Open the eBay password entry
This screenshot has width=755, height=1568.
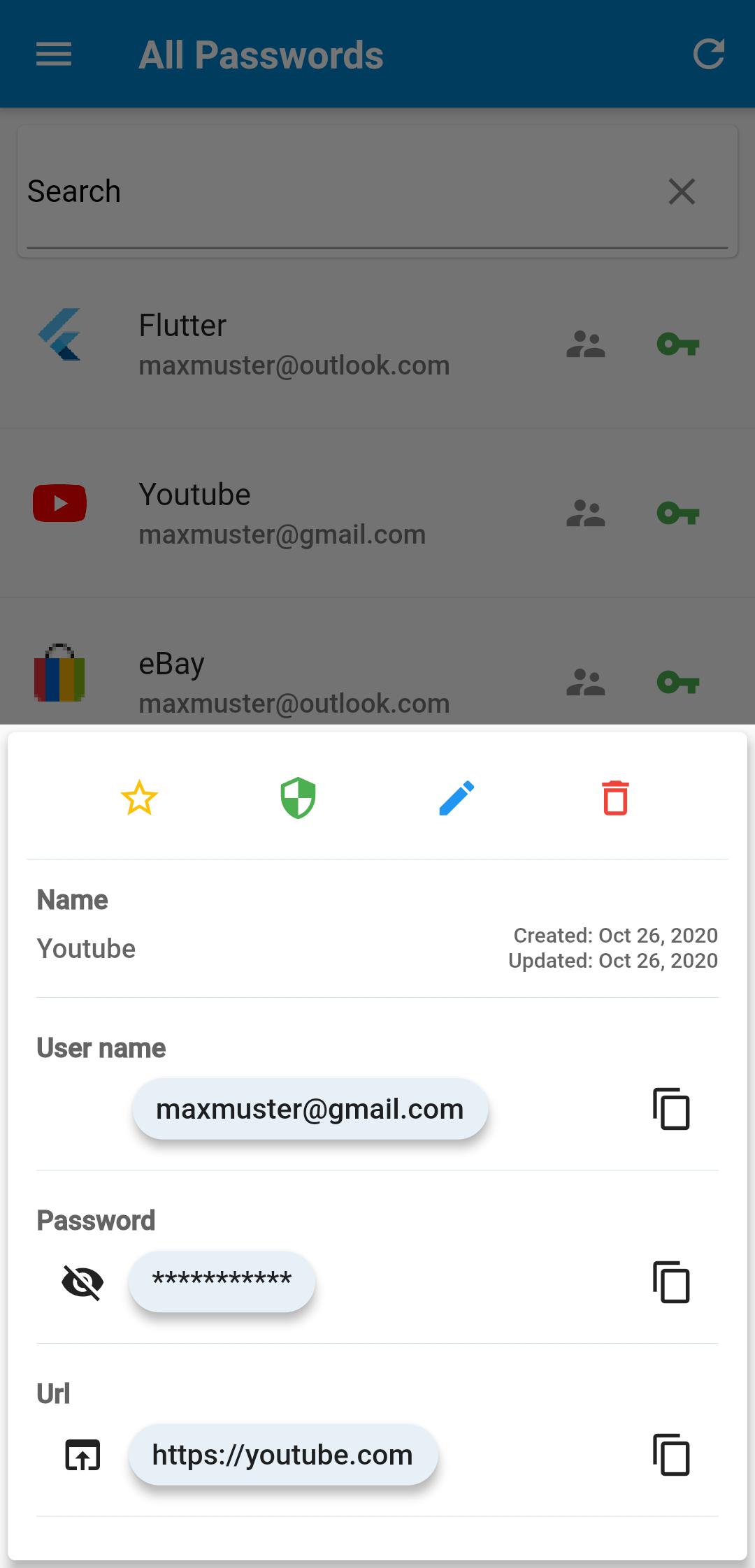(294, 683)
